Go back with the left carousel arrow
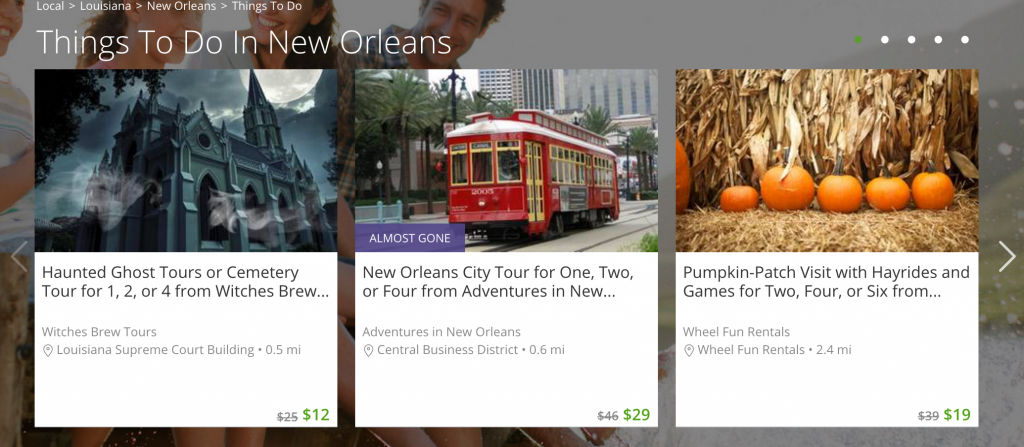 click(18, 257)
